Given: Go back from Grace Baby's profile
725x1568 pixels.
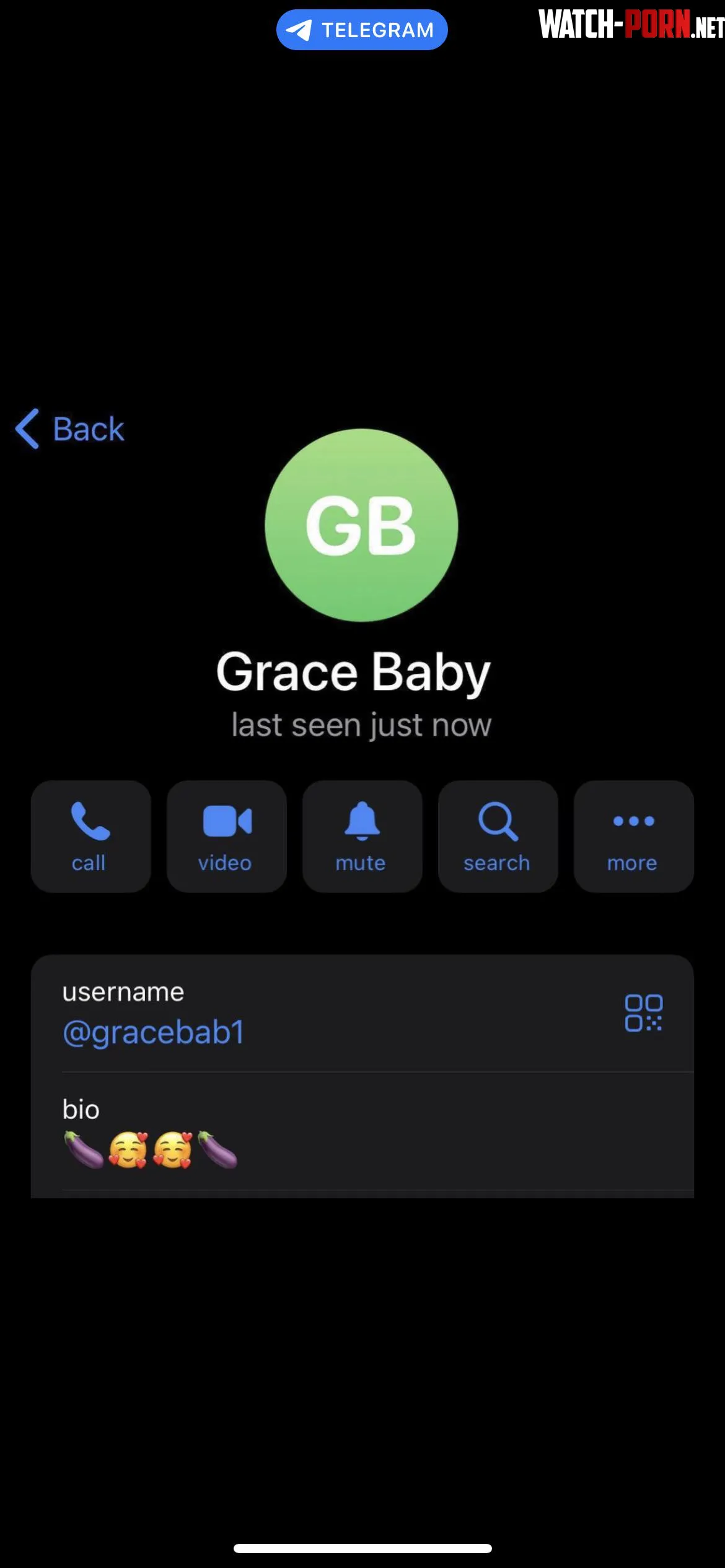Looking at the screenshot, I should click(69, 429).
